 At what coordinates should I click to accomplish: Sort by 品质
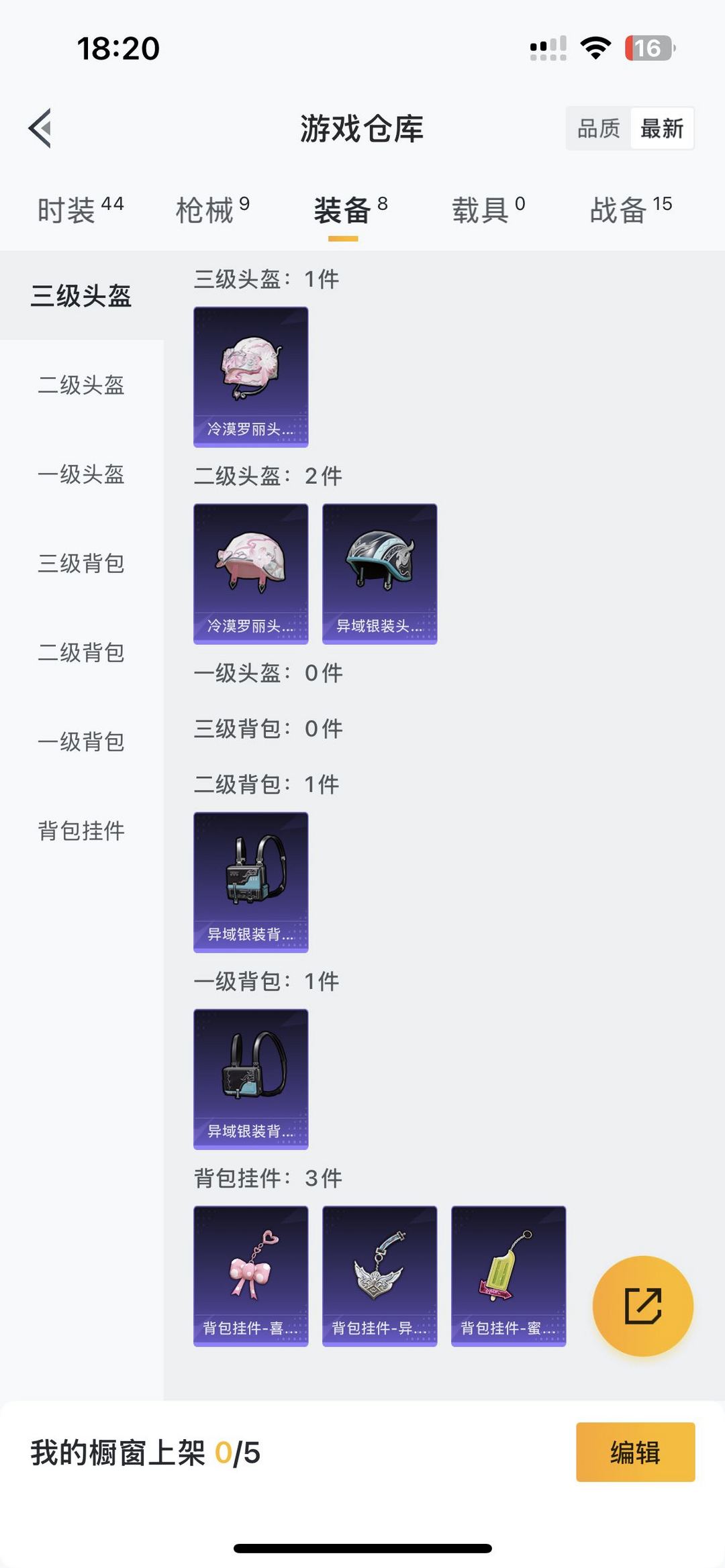tap(598, 128)
